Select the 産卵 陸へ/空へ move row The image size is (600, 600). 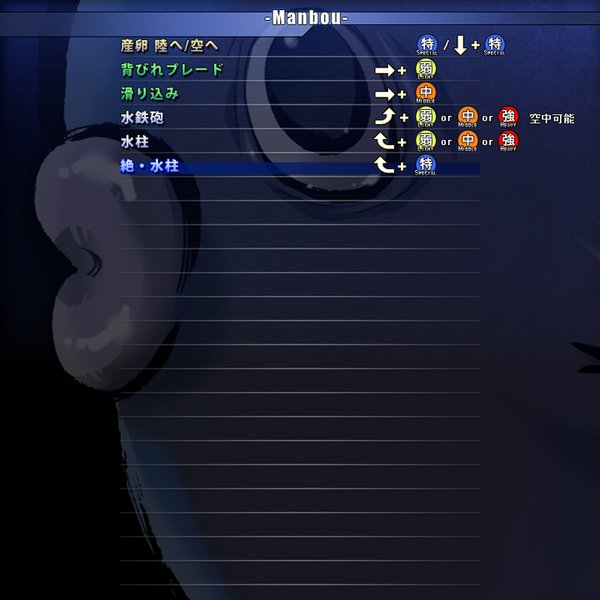click(169, 46)
